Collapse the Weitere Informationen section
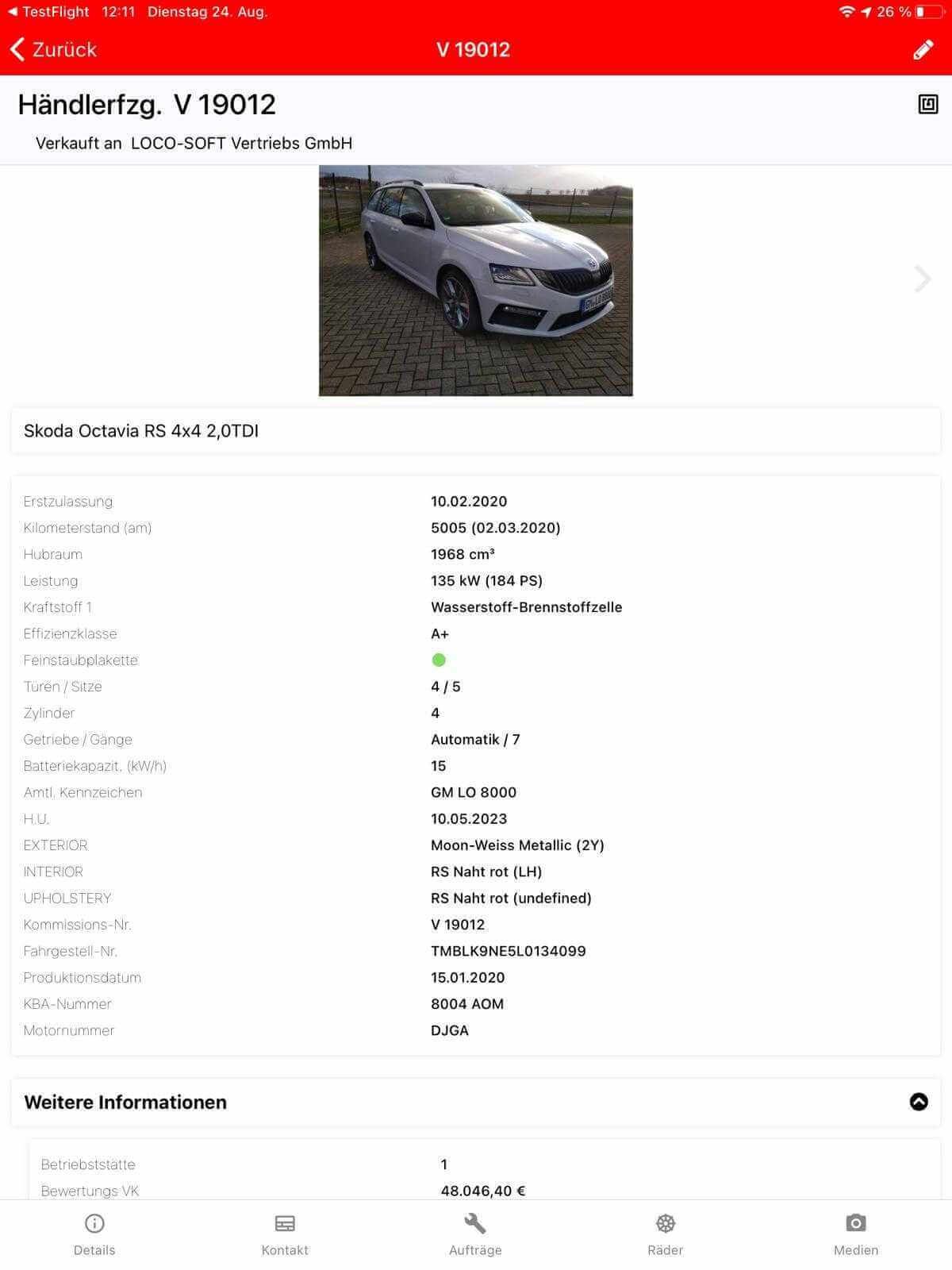Viewport: 952px width, 1270px height. [x=918, y=1102]
